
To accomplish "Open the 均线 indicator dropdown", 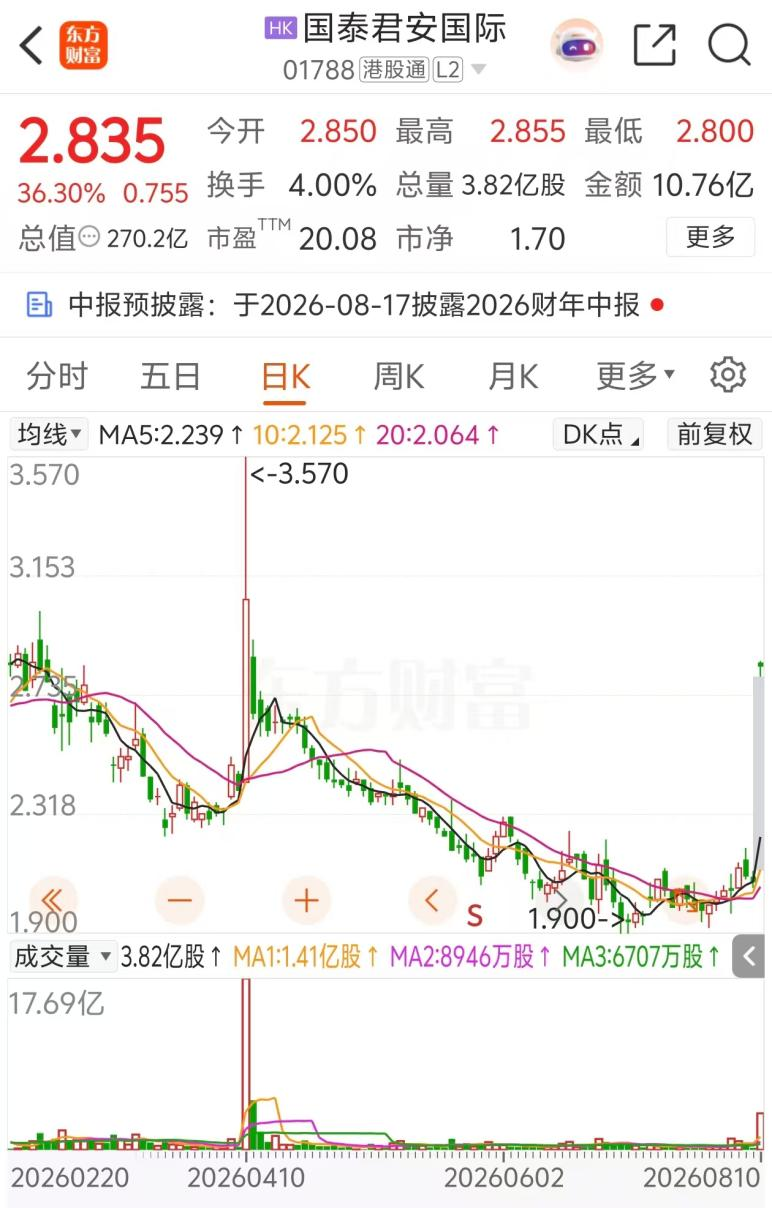I will (x=50, y=435).
